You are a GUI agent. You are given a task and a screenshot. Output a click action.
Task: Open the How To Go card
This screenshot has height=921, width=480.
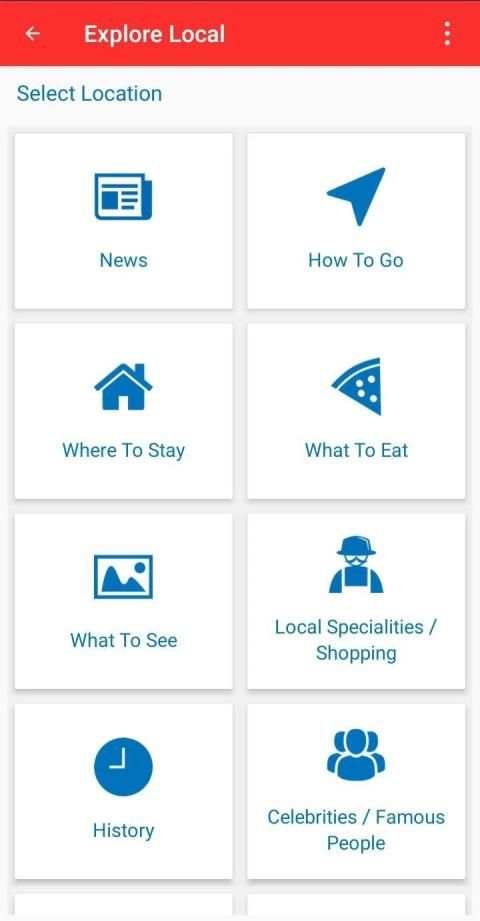[356, 221]
